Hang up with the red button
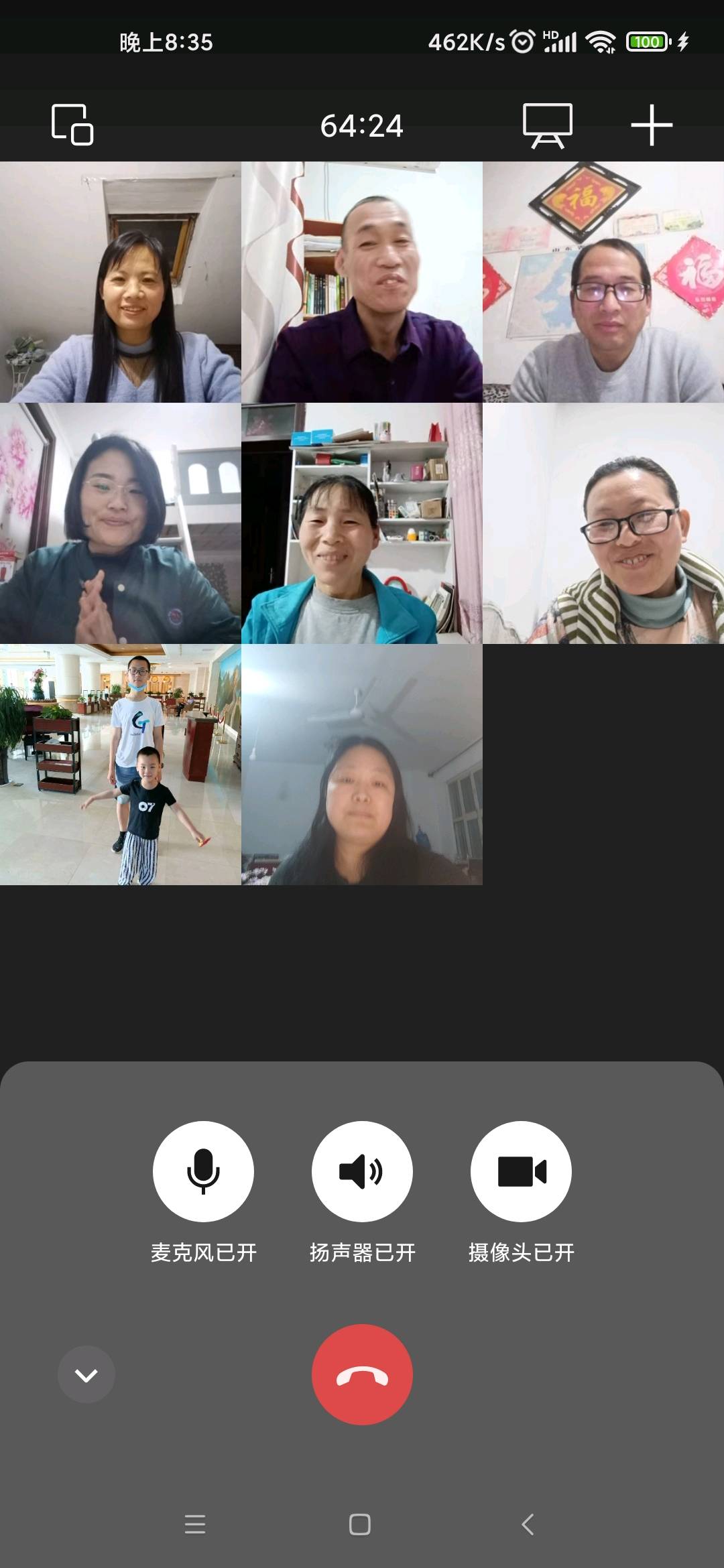This screenshot has height=1568, width=724. coord(362,1375)
